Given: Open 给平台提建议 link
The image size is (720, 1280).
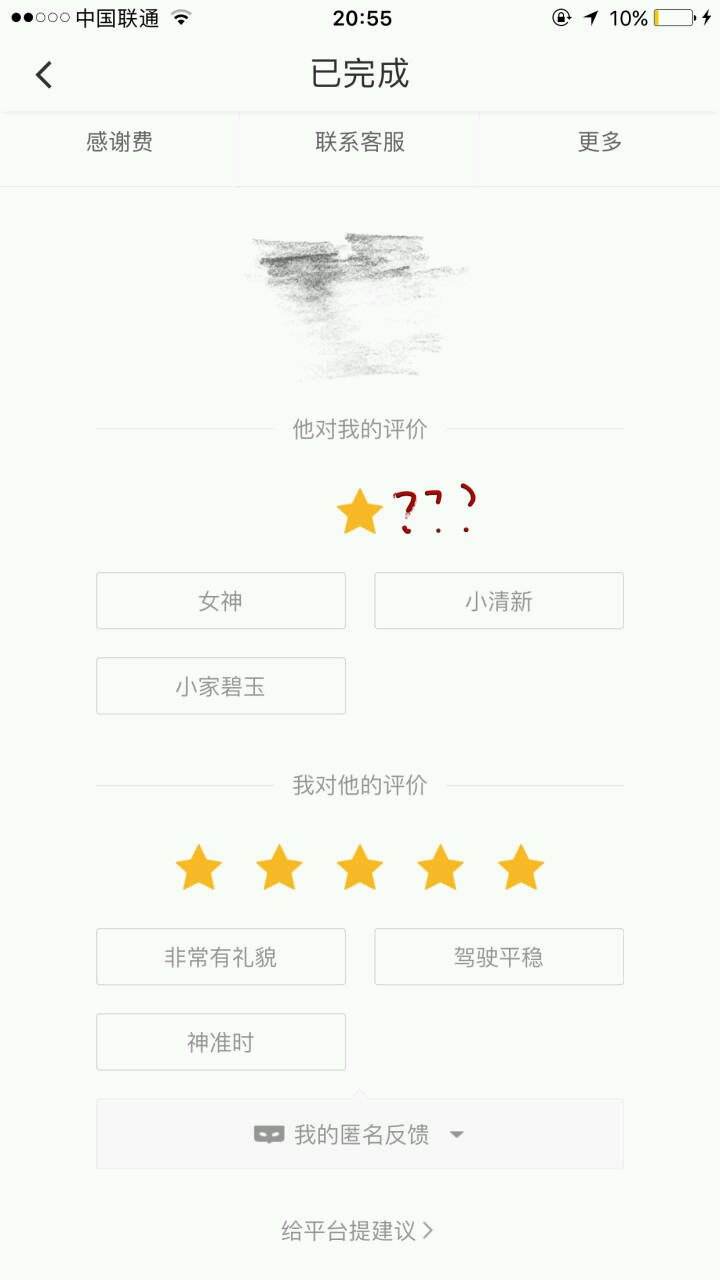Looking at the screenshot, I should click(x=358, y=1231).
